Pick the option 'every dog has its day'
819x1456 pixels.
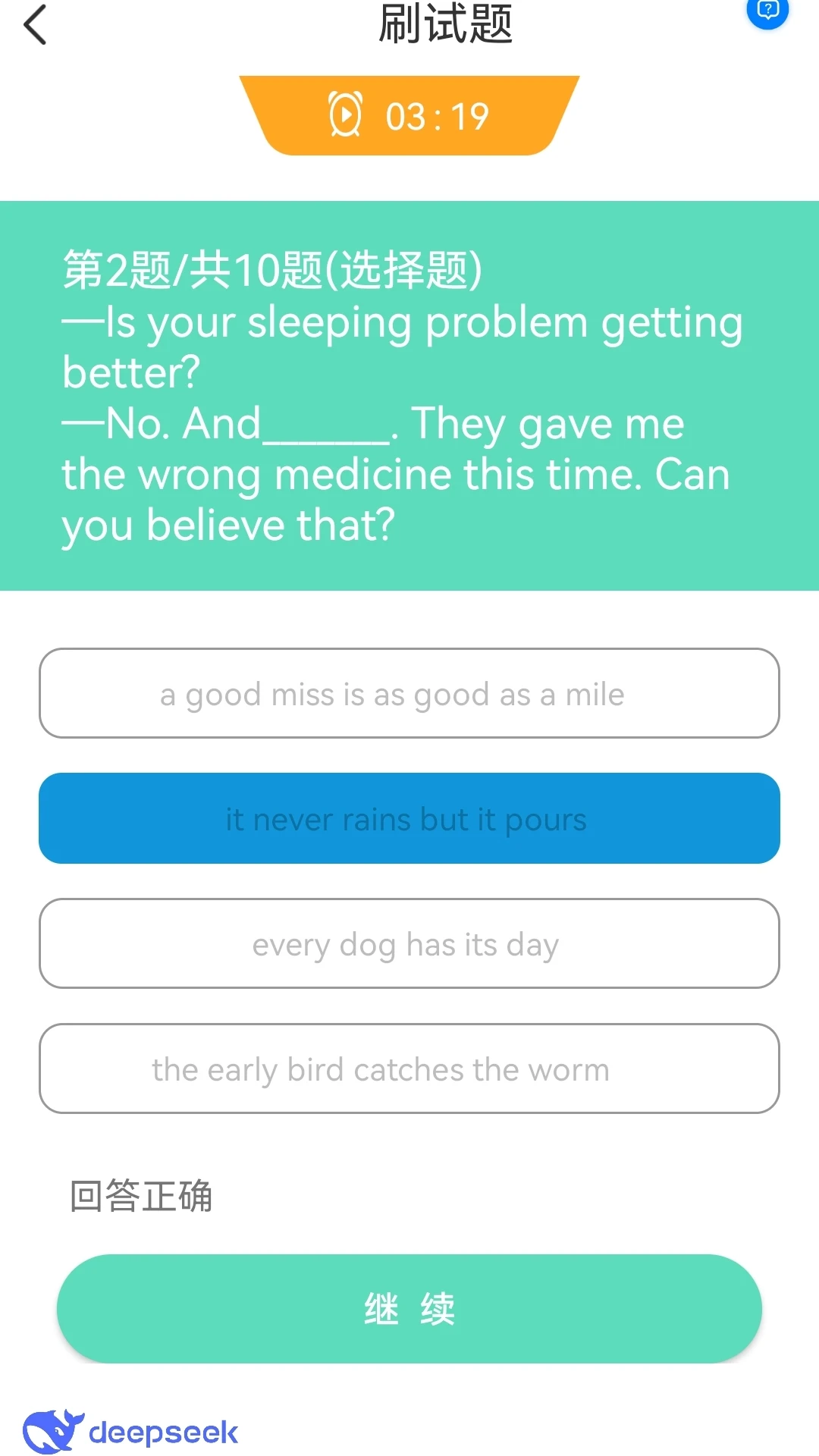click(x=409, y=943)
